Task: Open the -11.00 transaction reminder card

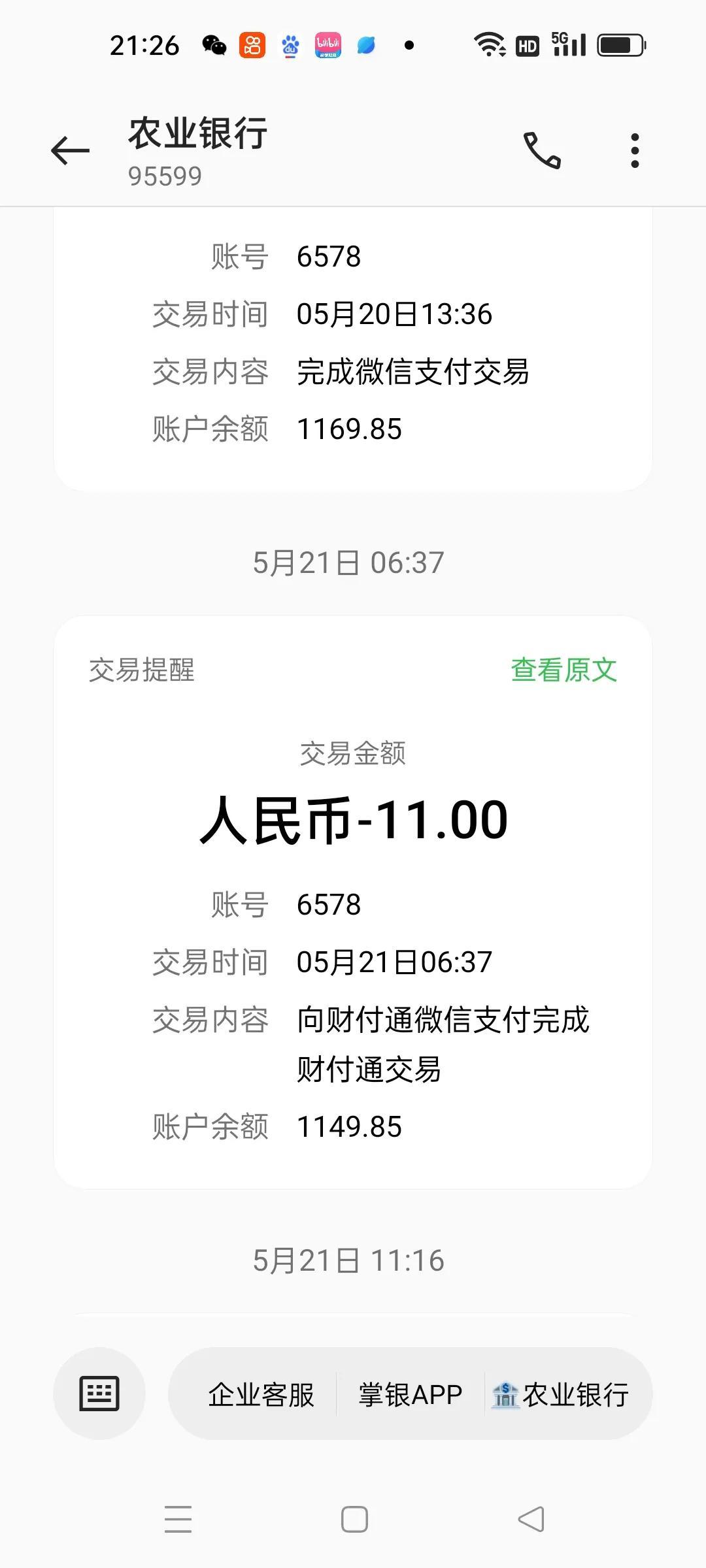Action: coord(353,902)
